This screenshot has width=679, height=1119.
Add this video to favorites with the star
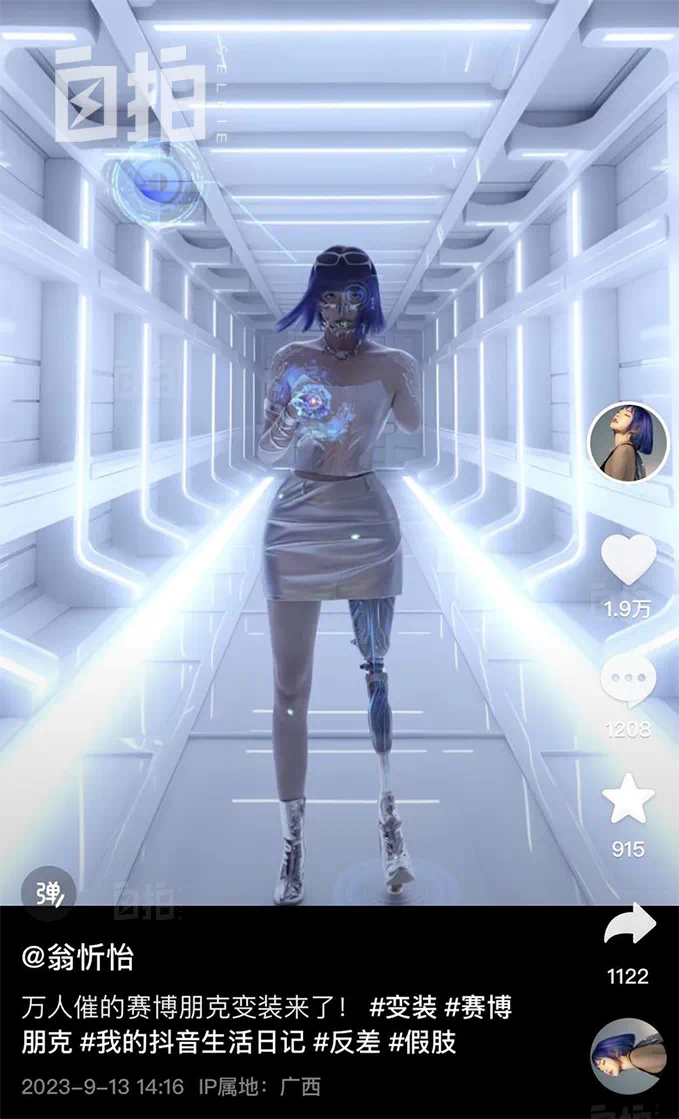pyautogui.click(x=628, y=801)
